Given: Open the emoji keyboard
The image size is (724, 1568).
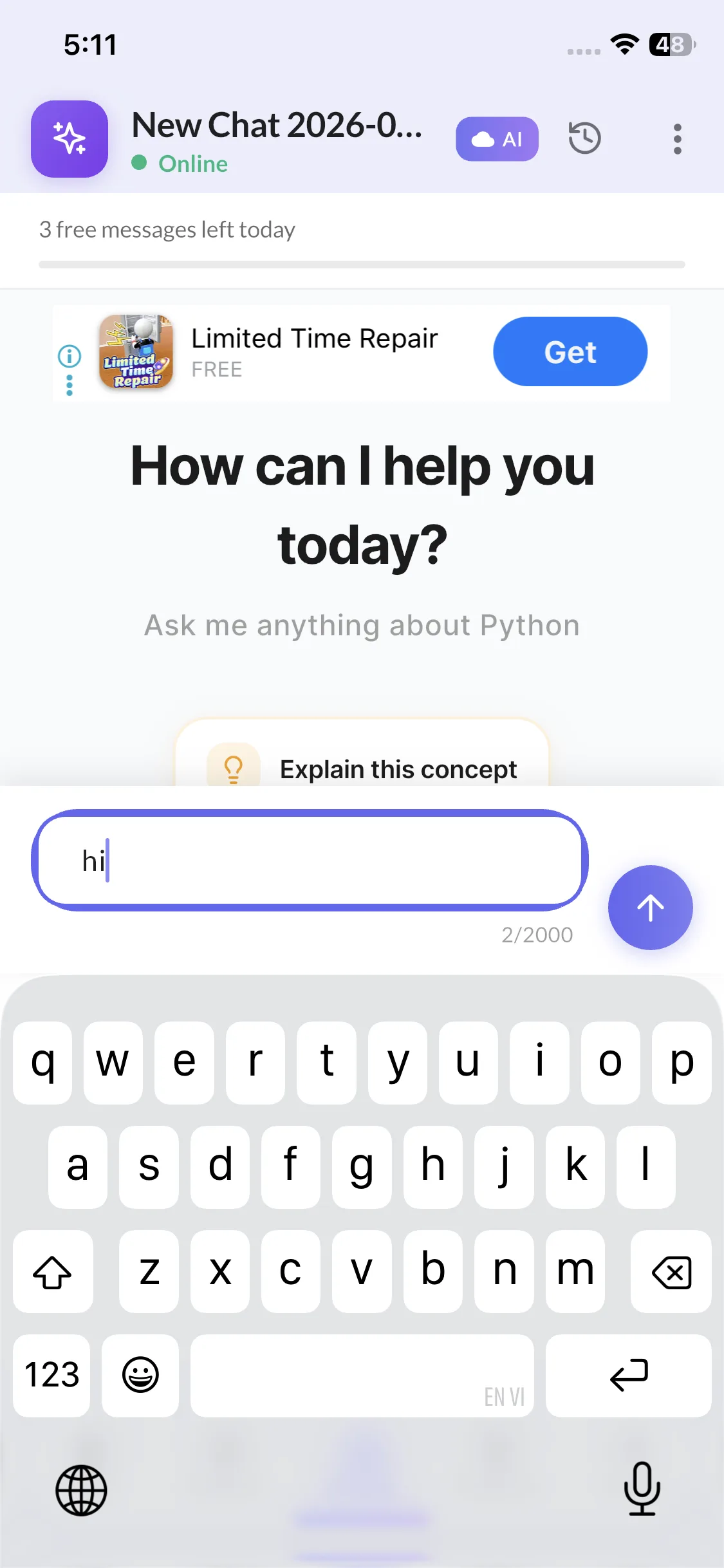Looking at the screenshot, I should click(140, 1375).
